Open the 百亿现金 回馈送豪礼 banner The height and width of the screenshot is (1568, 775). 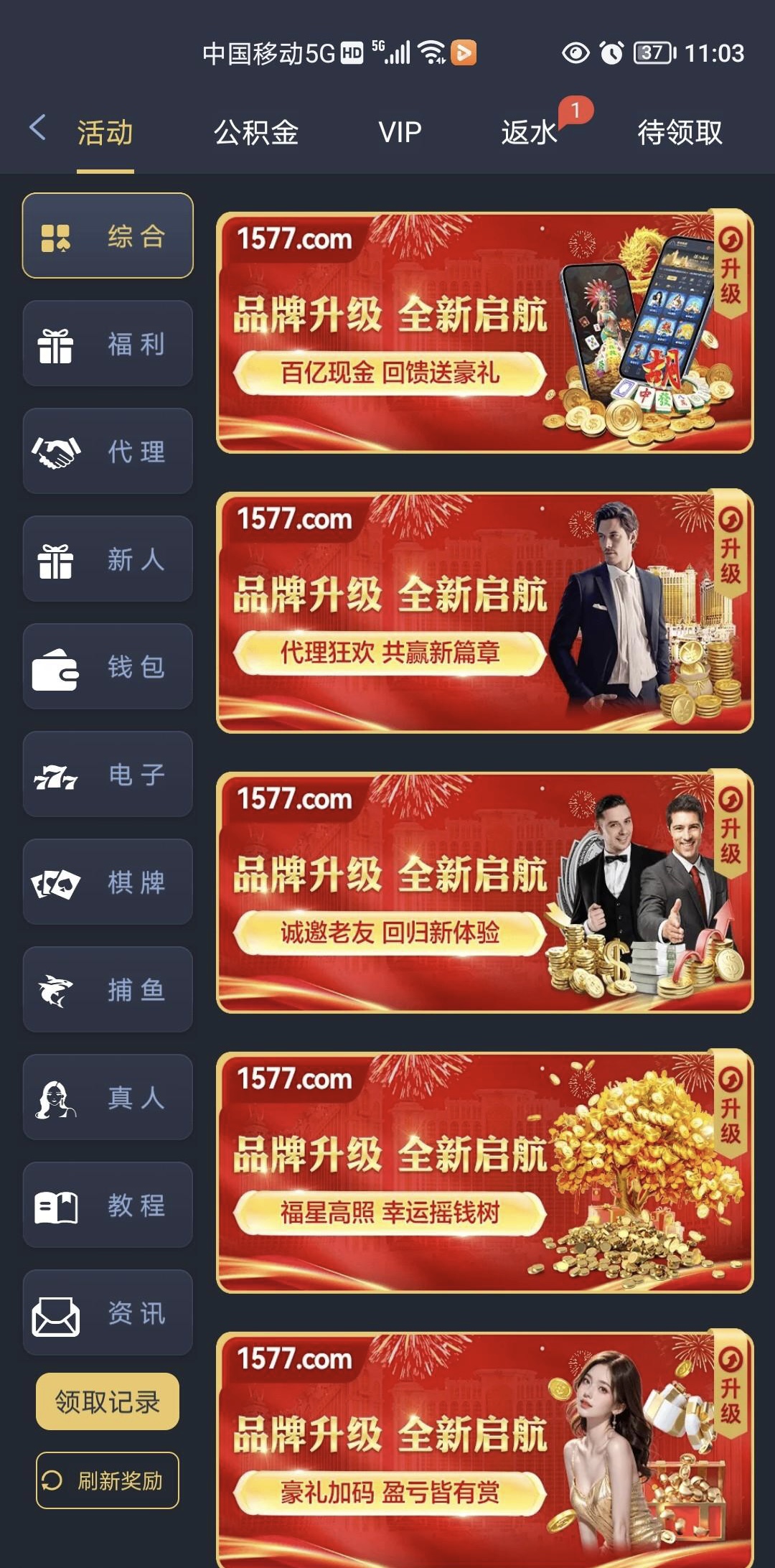(x=484, y=332)
